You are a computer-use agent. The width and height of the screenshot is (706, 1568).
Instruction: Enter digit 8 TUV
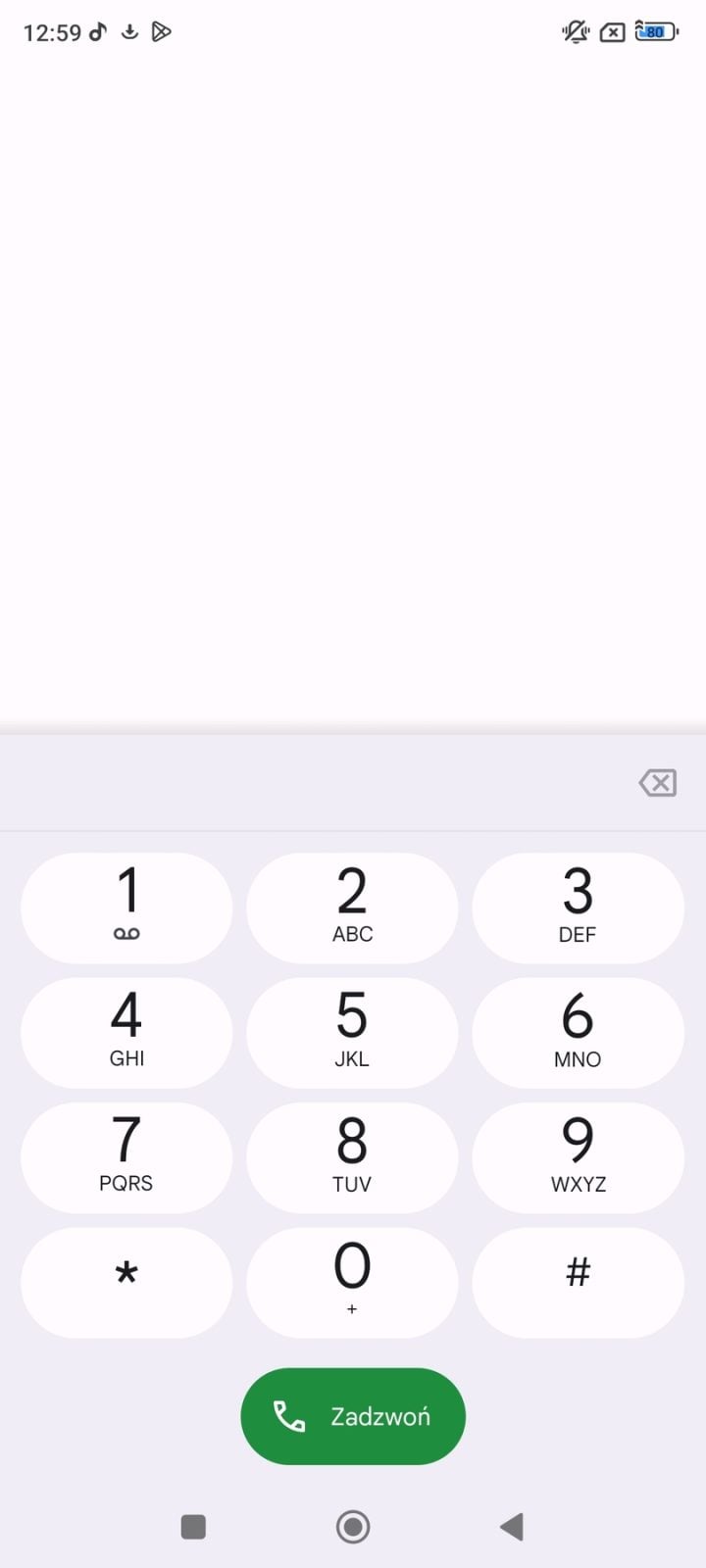coord(352,1157)
